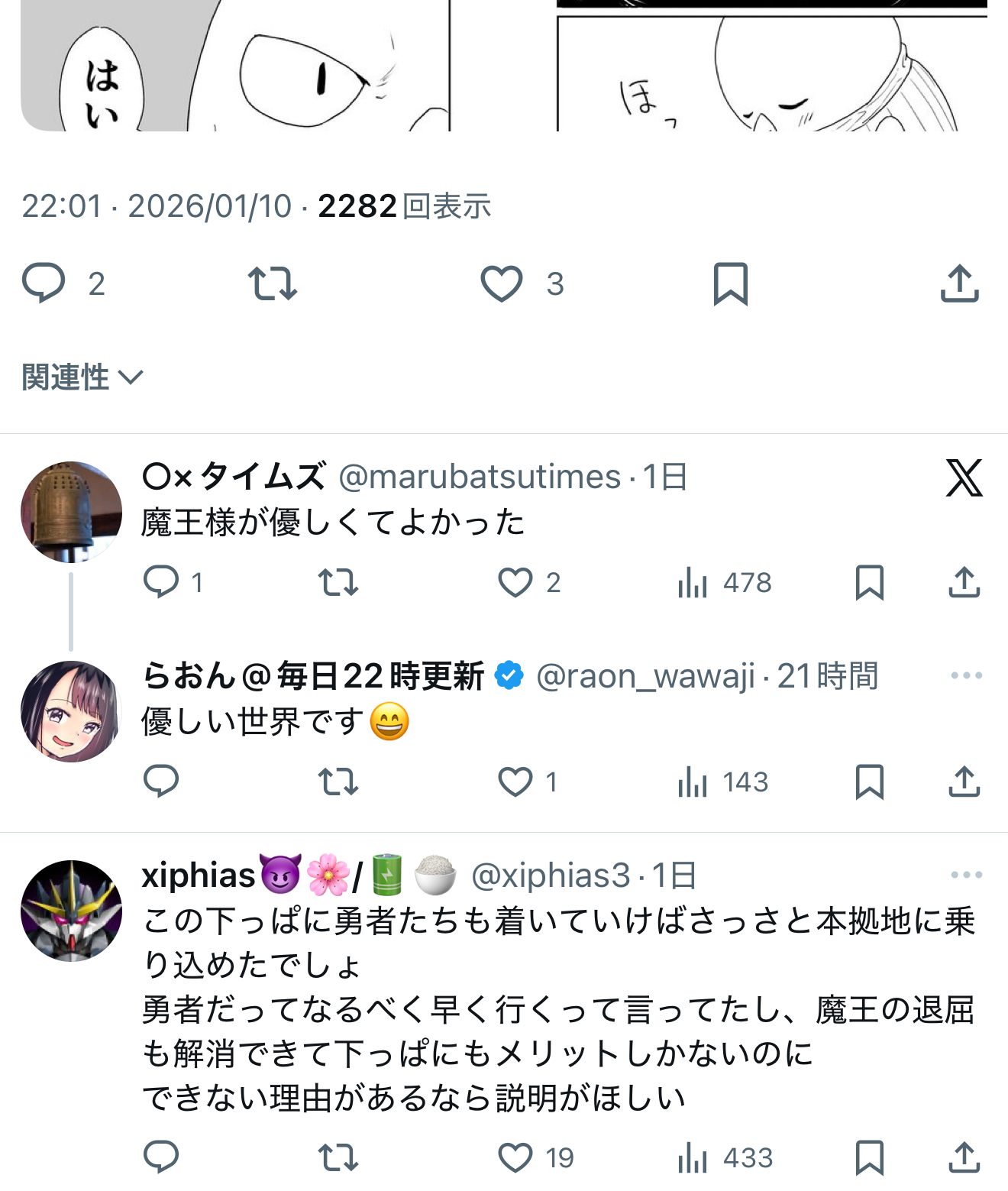Repost the main manga post

click(x=273, y=283)
